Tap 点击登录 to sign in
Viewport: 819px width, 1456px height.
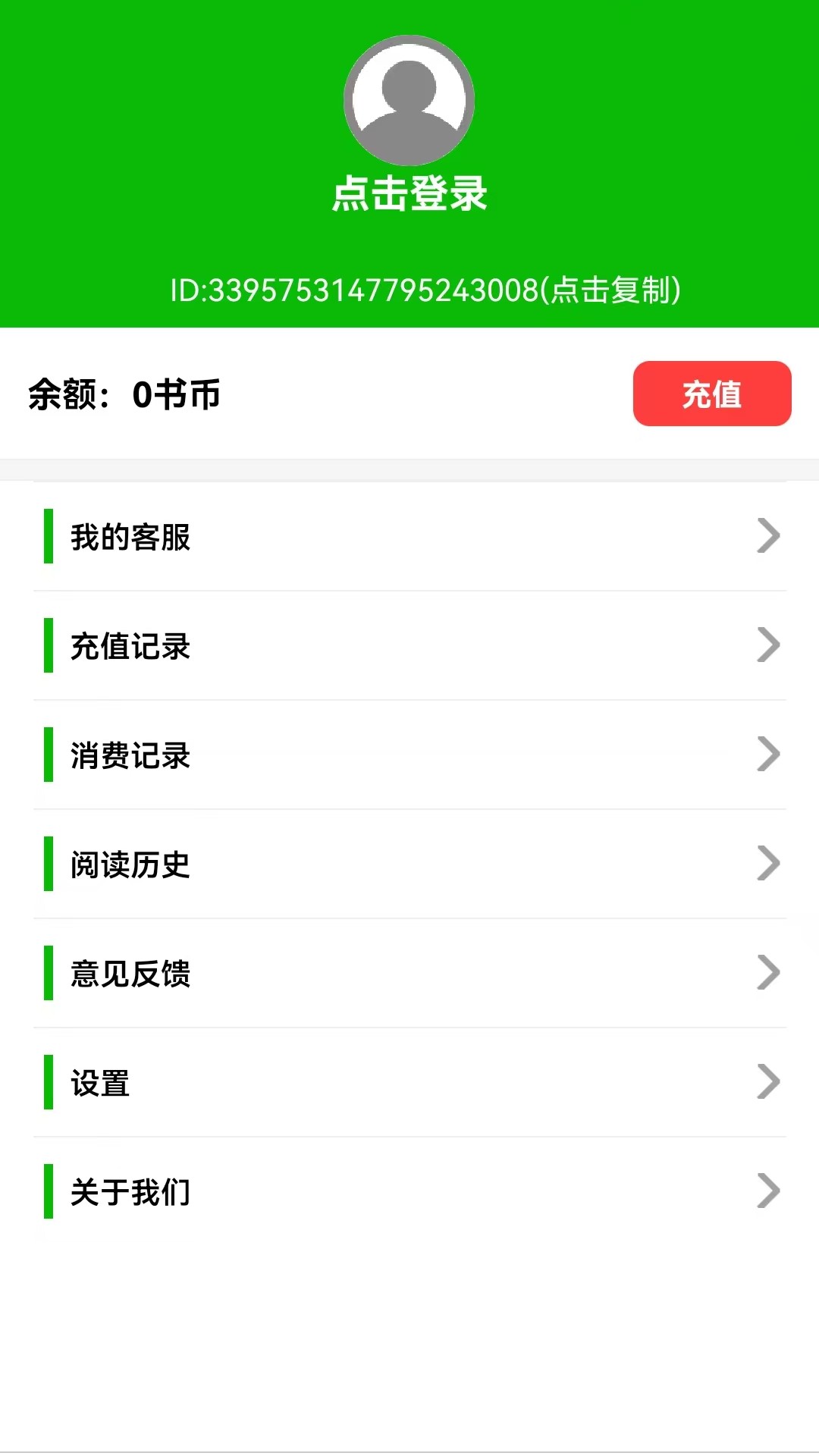409,193
